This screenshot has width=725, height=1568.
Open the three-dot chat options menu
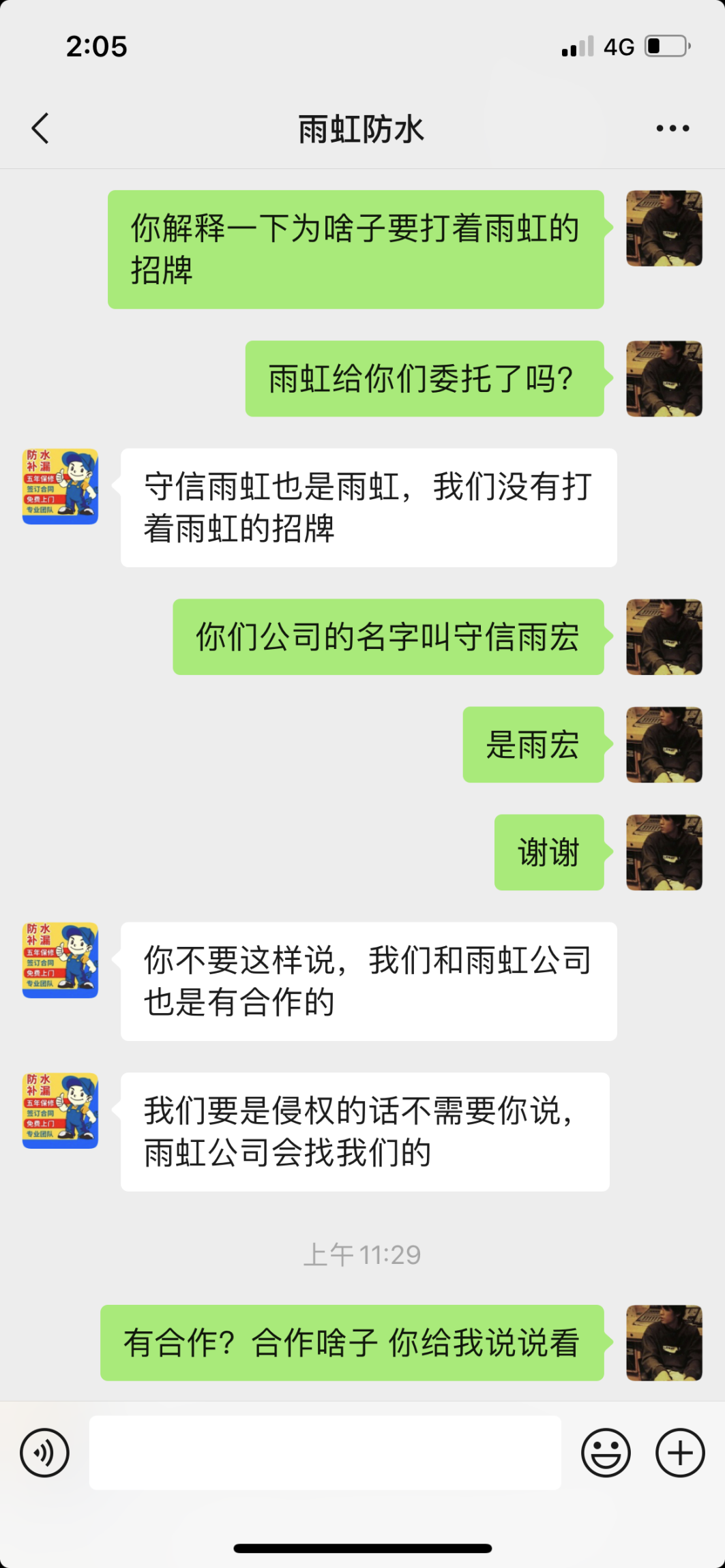pyautogui.click(x=672, y=128)
